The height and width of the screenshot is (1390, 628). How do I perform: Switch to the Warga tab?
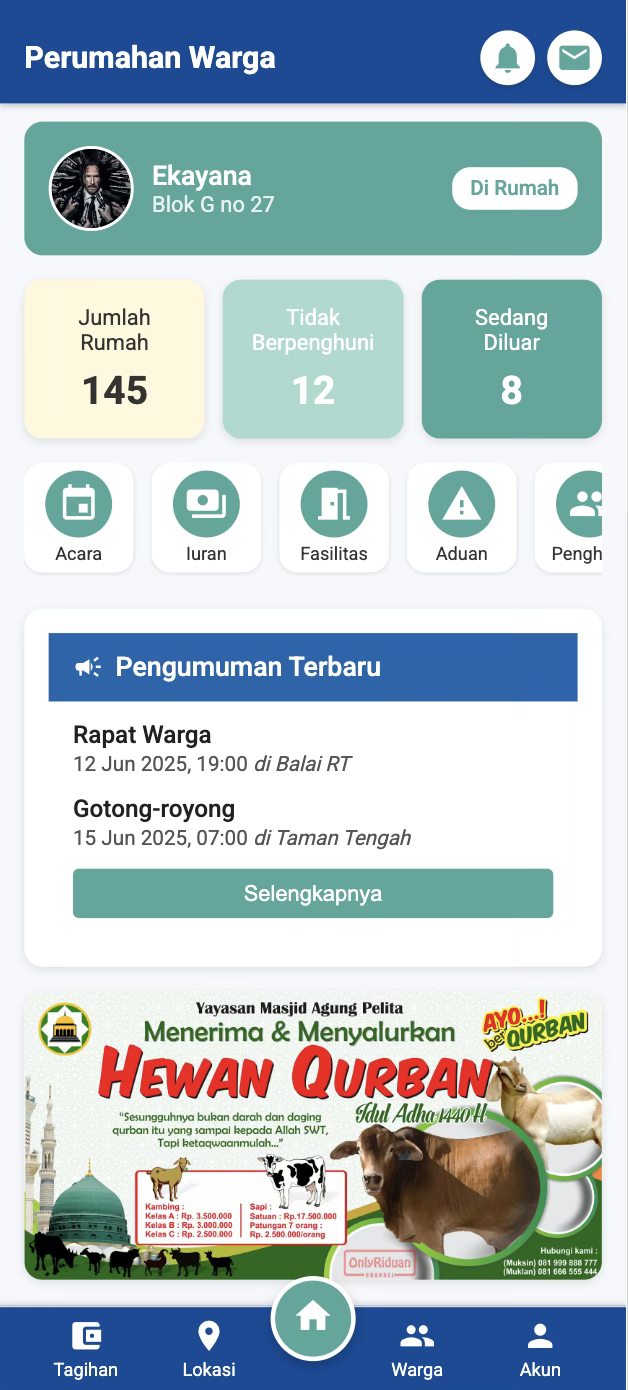[417, 1348]
